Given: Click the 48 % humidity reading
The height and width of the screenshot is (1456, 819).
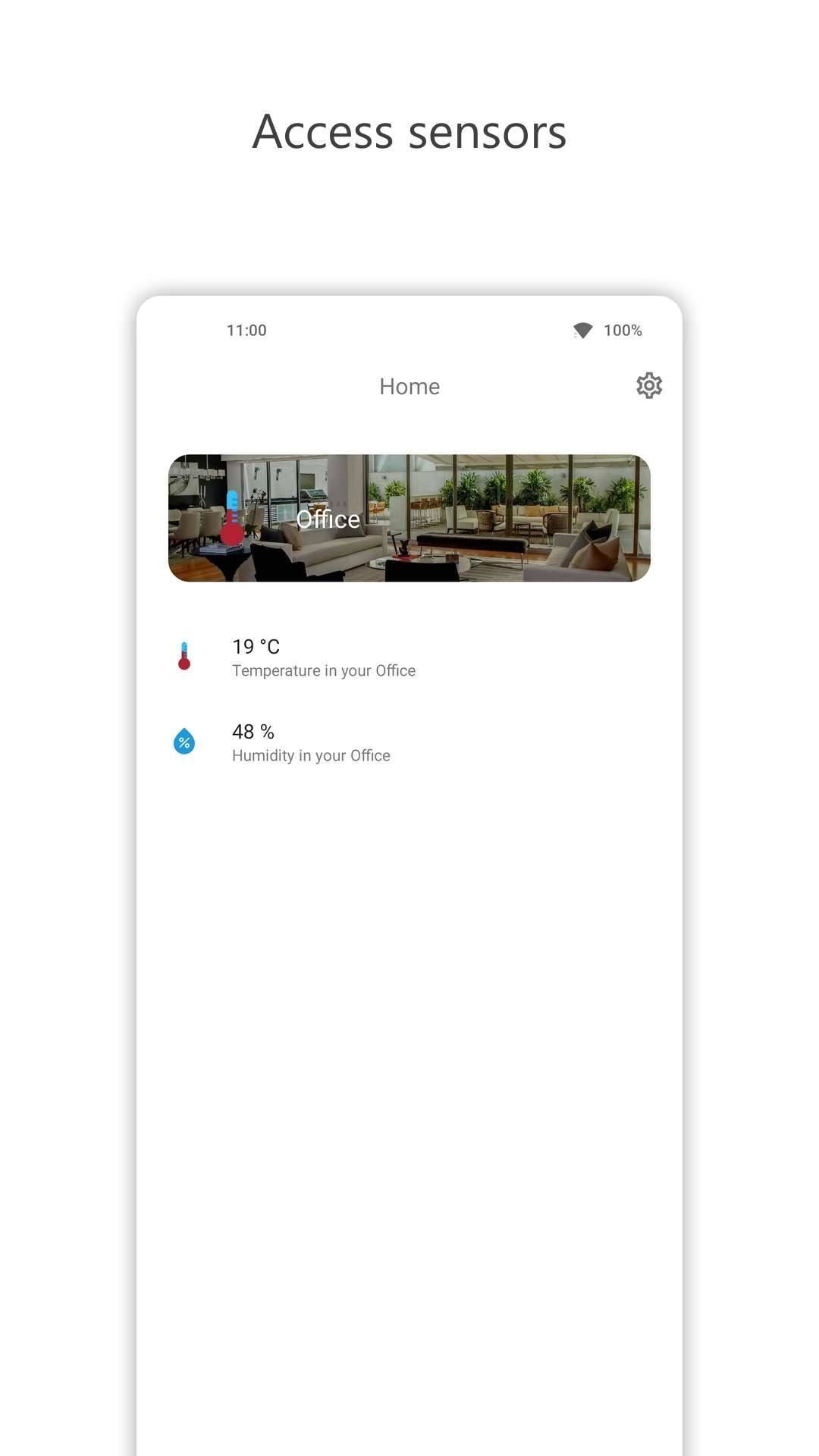Looking at the screenshot, I should click(252, 732).
